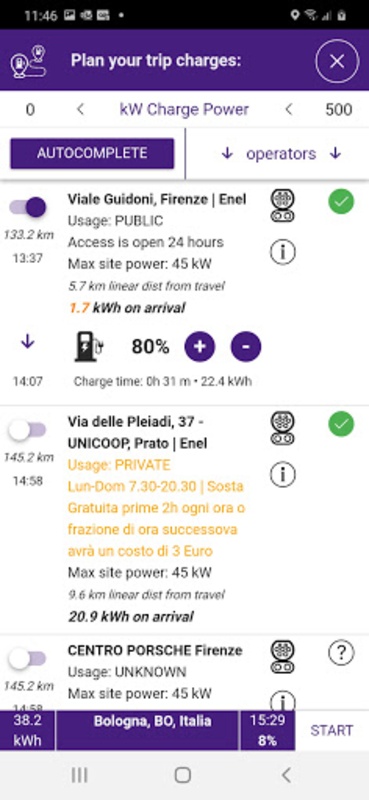
Task: Go back using the system back button
Action: pyautogui.click(x=286, y=775)
